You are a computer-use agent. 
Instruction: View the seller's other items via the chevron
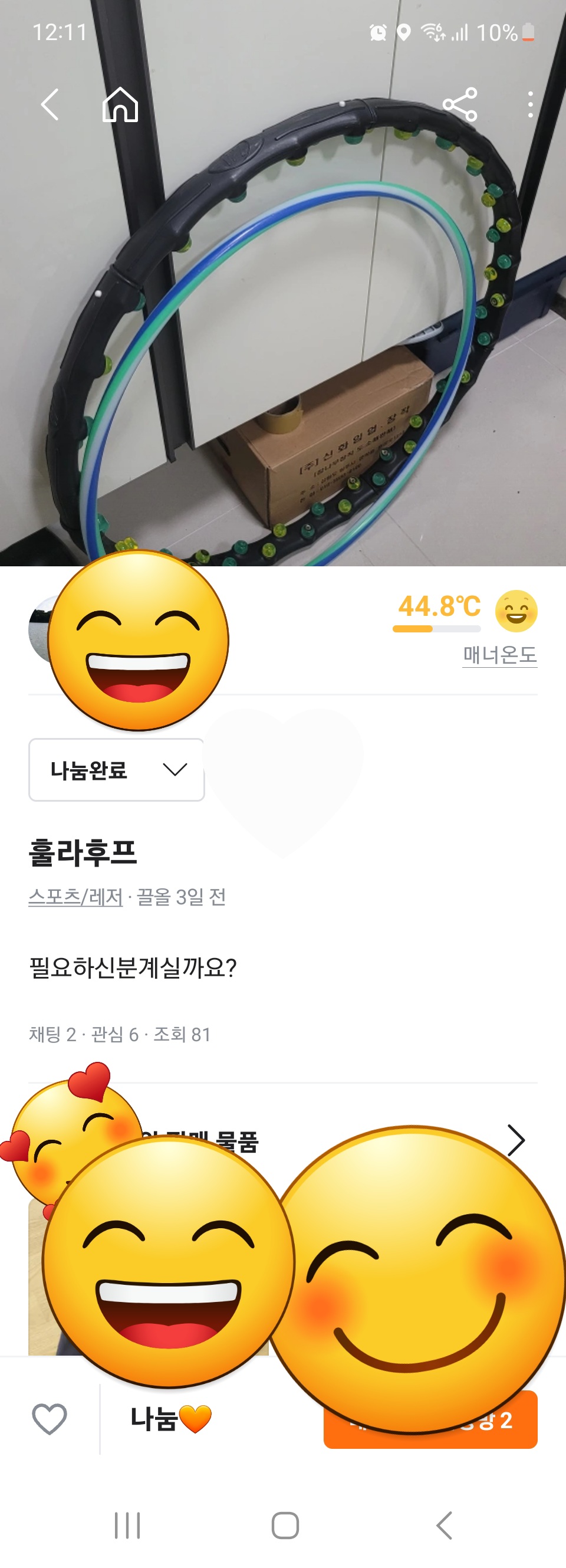tap(515, 1140)
